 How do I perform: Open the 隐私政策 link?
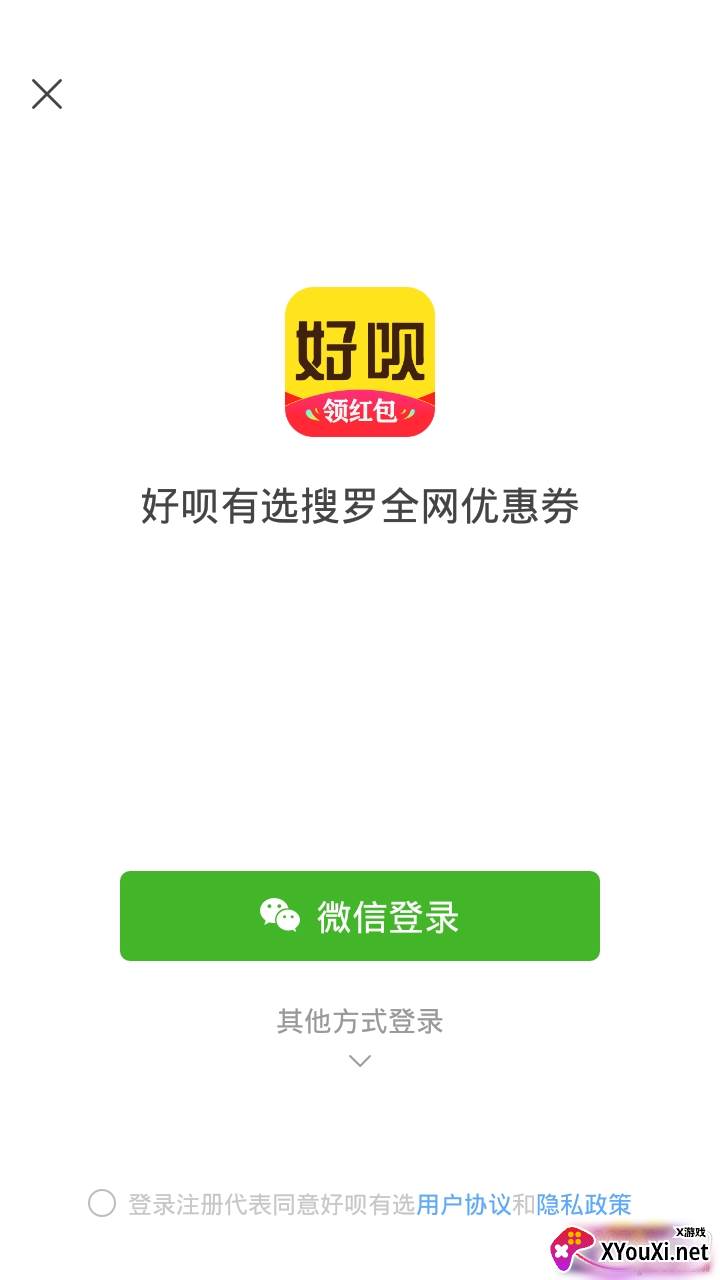point(584,1204)
